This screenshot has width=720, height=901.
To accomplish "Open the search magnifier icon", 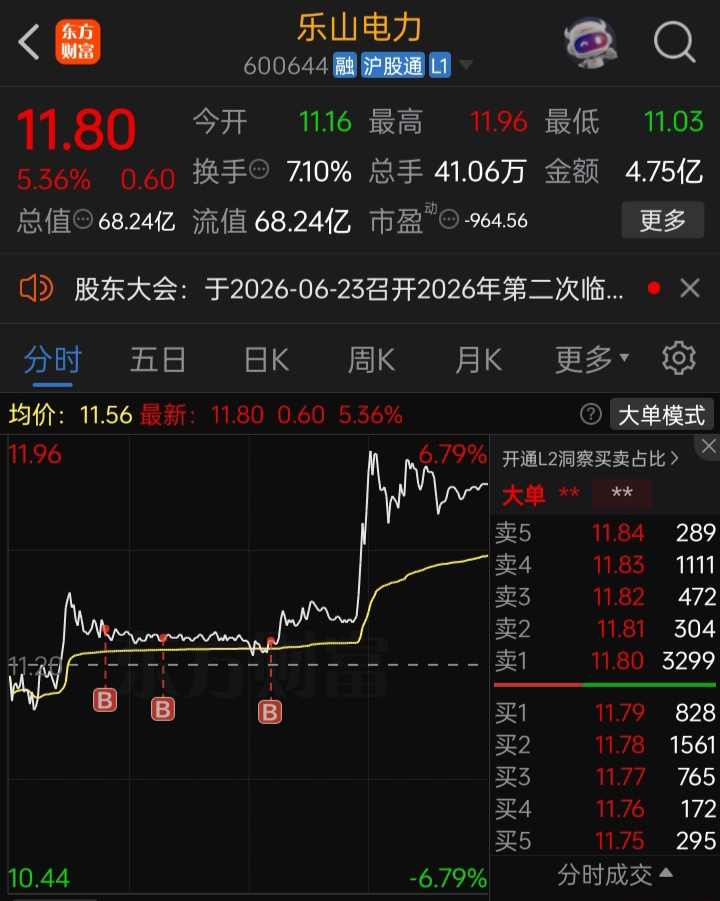I will 675,42.
